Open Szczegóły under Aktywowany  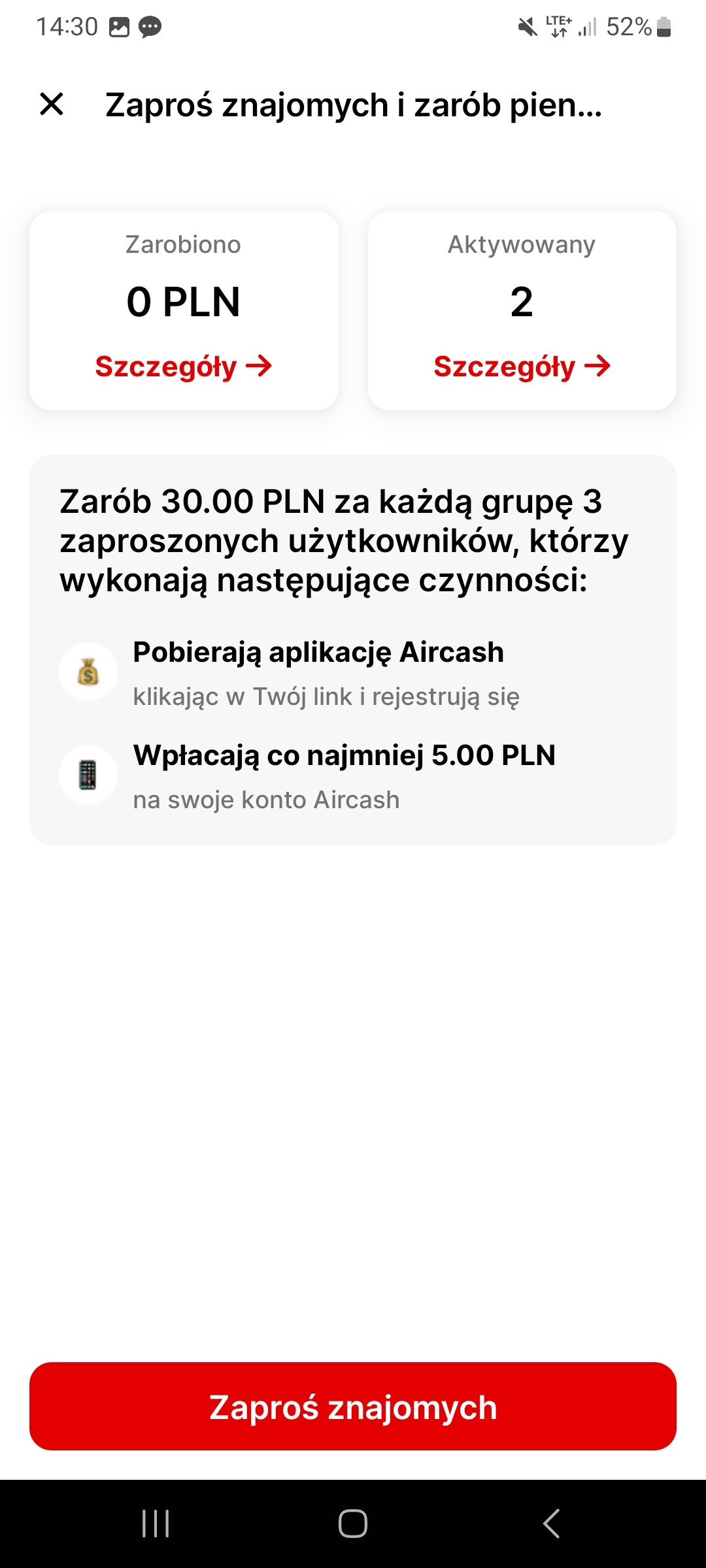tap(522, 367)
